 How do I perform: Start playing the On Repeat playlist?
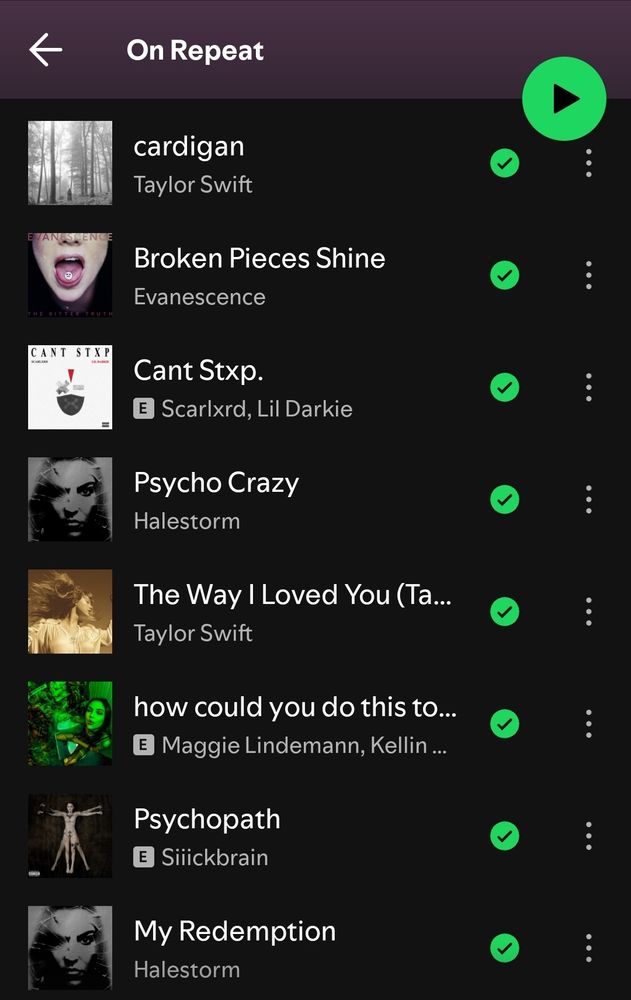(x=564, y=98)
